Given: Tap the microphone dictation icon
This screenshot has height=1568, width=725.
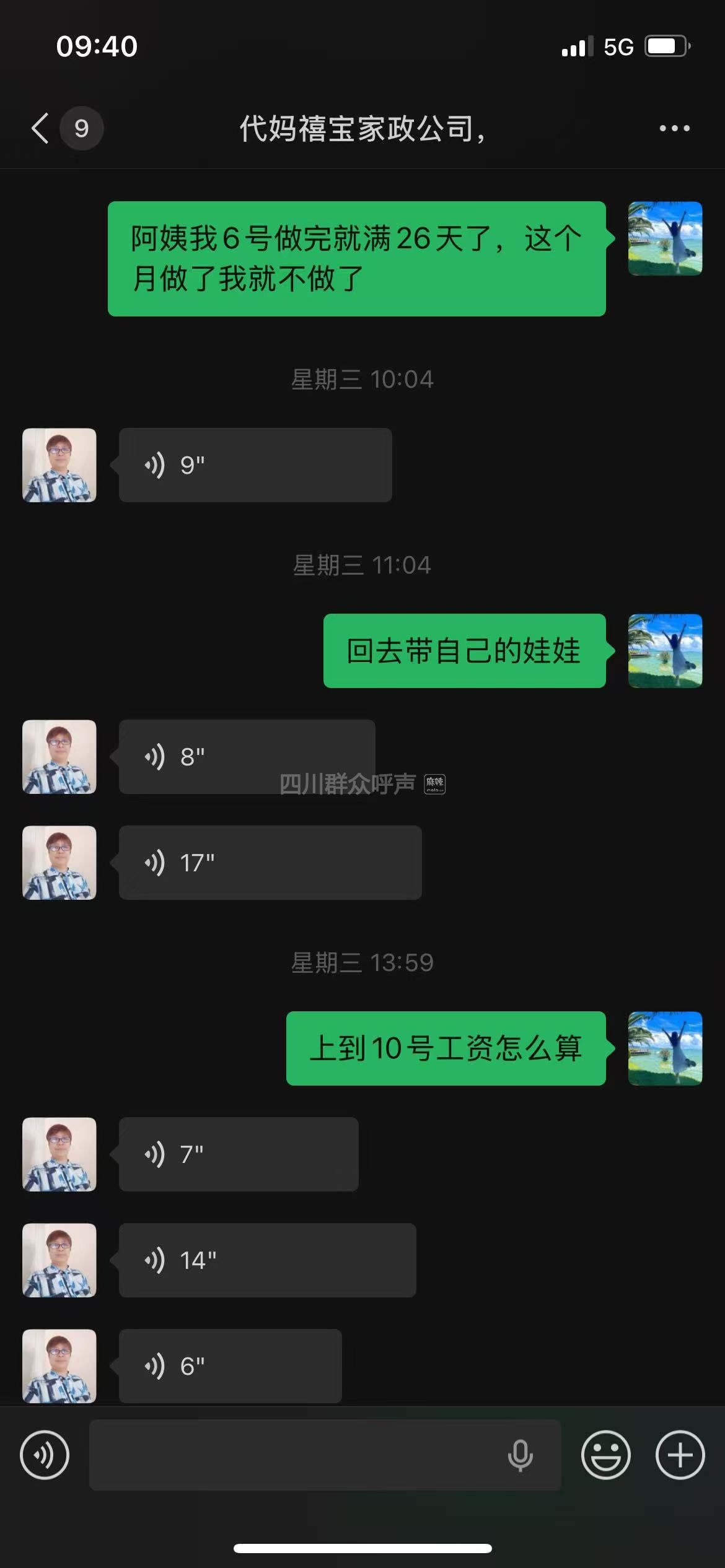Looking at the screenshot, I should (x=520, y=1455).
